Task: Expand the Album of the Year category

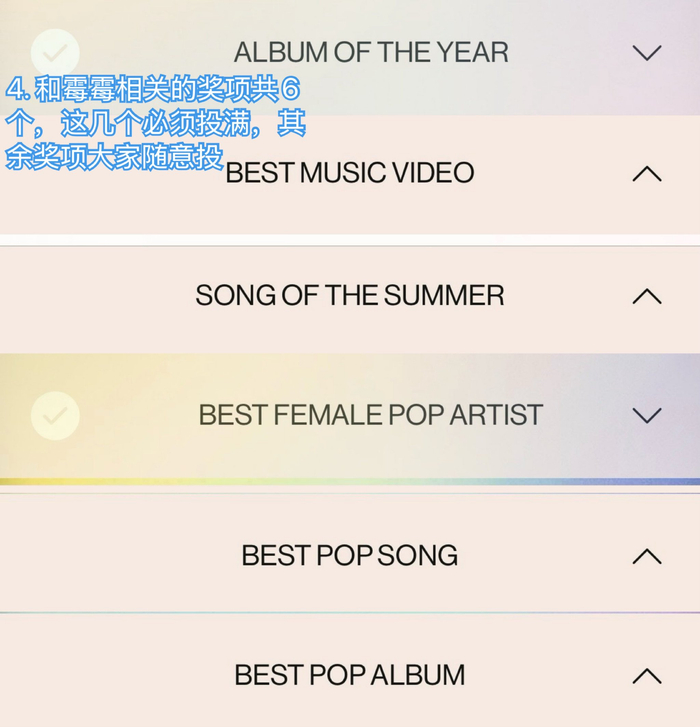Action: 647,53
